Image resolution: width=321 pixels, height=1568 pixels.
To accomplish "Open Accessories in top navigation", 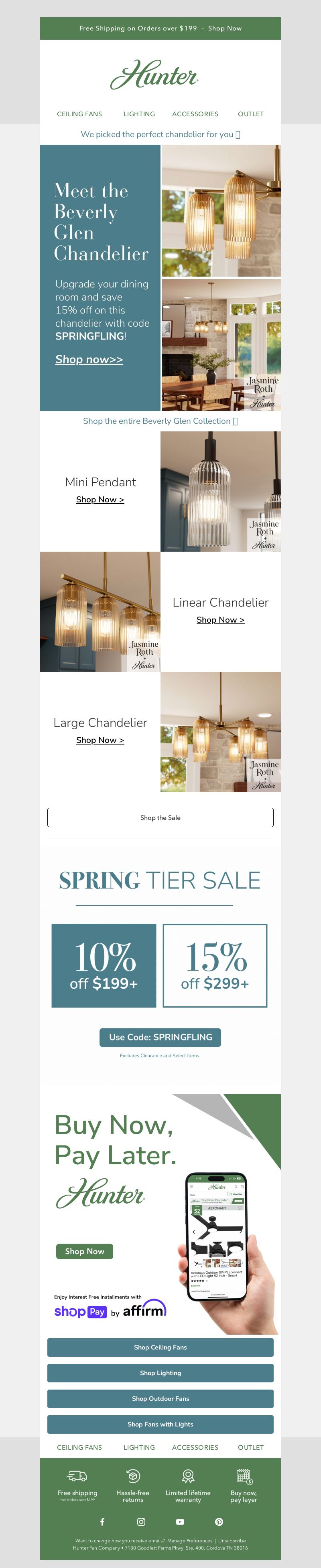I will tap(195, 114).
